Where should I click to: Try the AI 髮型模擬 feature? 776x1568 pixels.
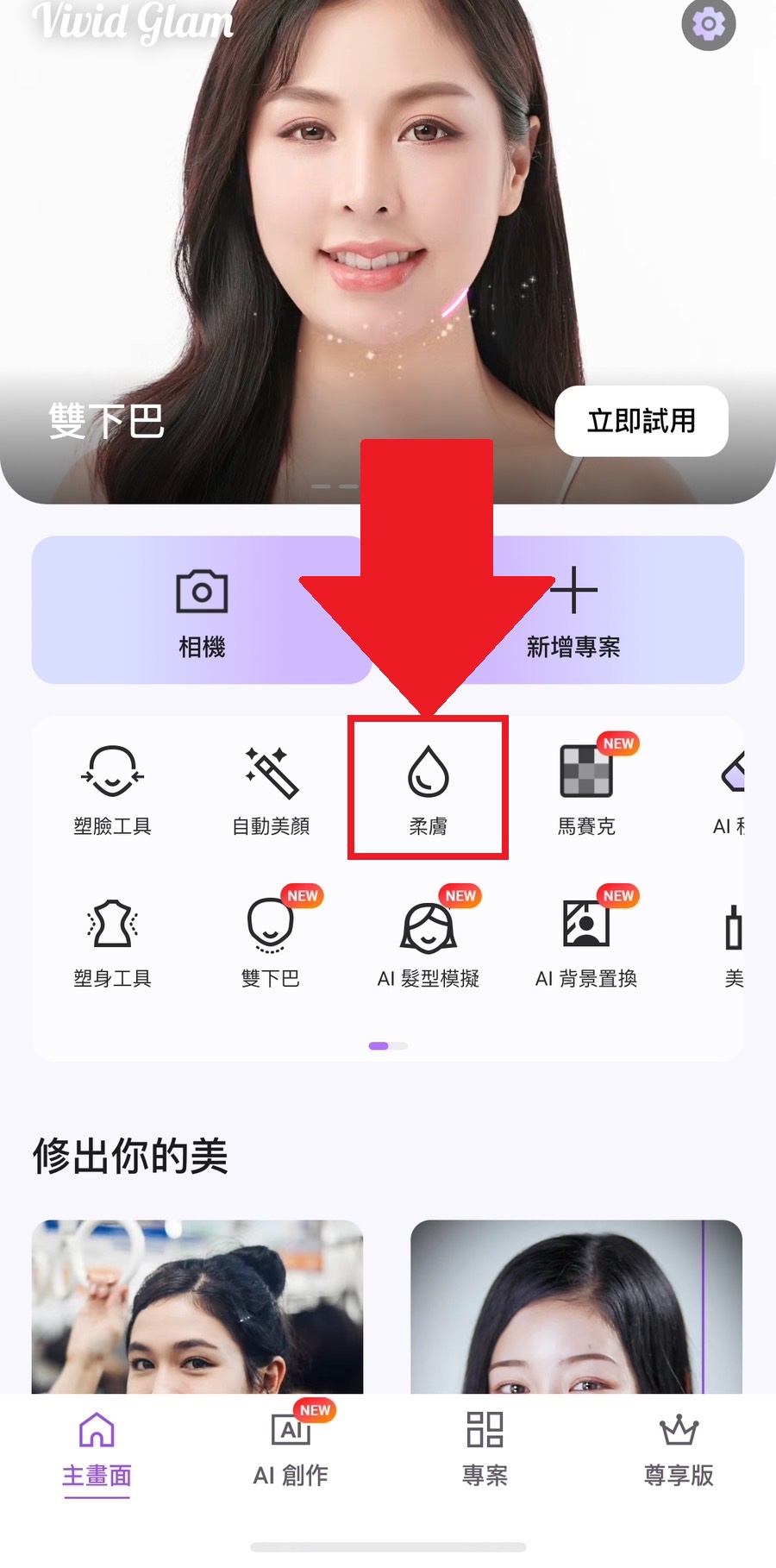tap(428, 942)
